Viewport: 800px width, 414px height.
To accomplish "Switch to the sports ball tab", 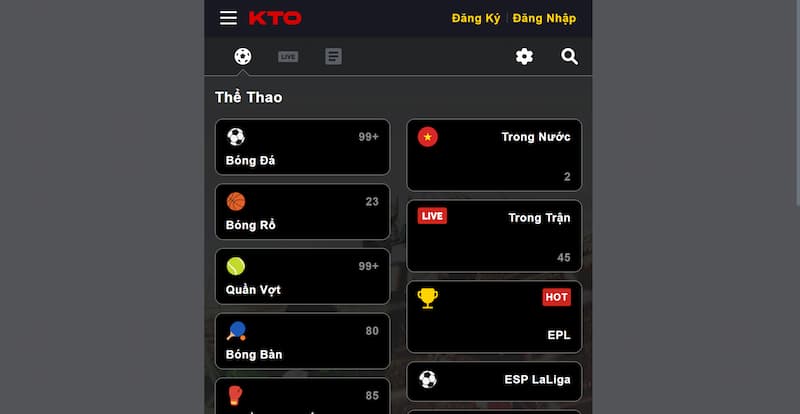I will click(x=242, y=57).
